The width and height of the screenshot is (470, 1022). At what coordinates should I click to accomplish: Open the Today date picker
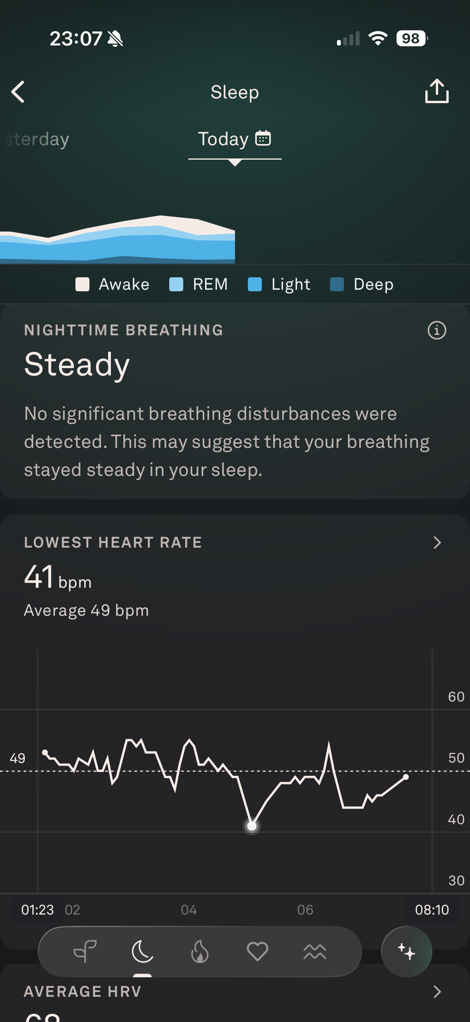(x=235, y=139)
